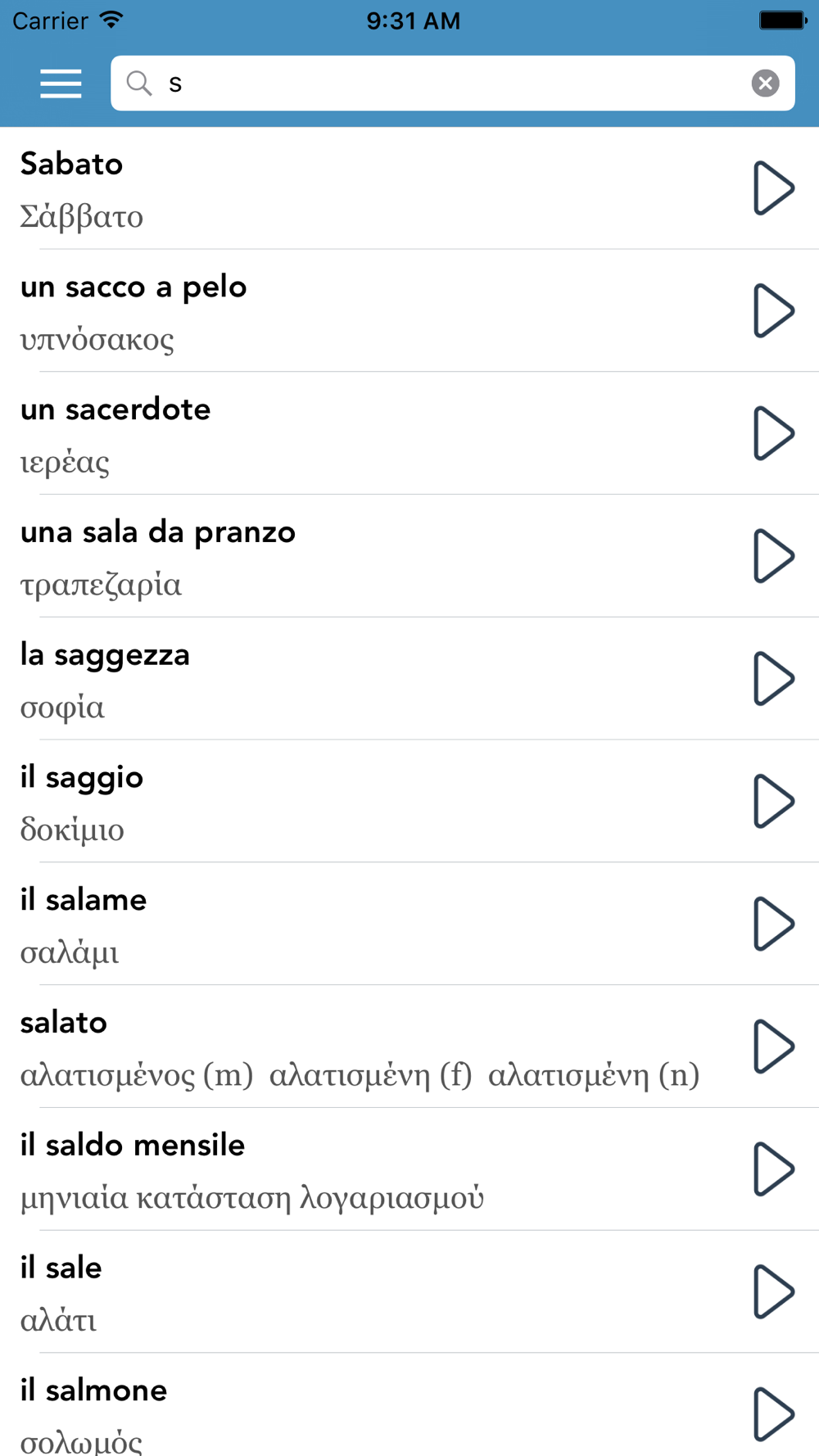Listen to il salame
The image size is (819, 1456).
[774, 924]
